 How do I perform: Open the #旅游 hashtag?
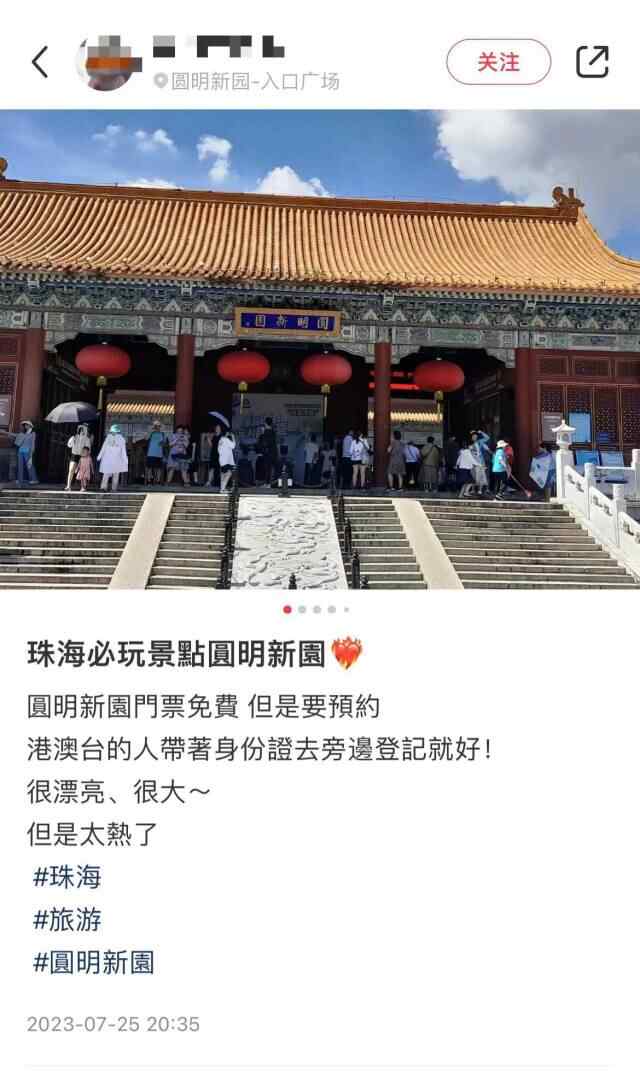(x=67, y=920)
